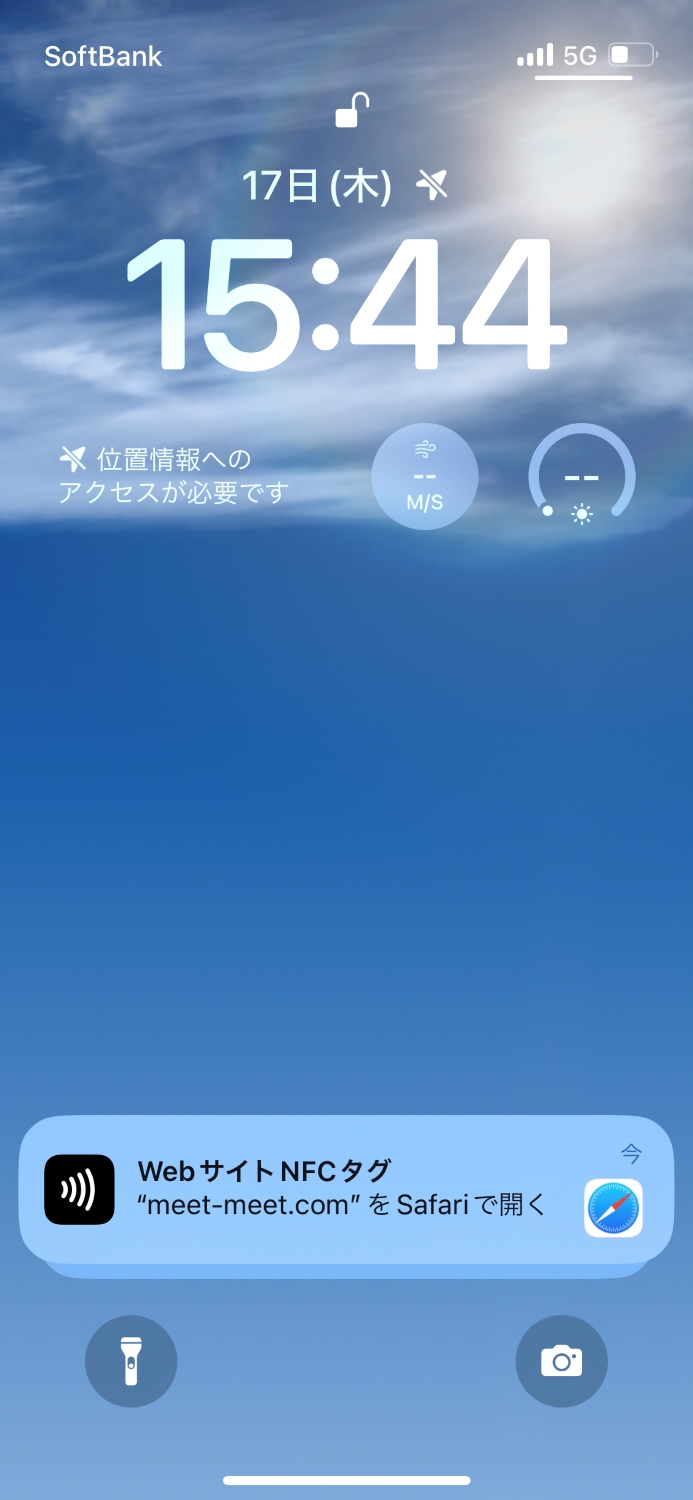Open the camera shortcut

561,1361
